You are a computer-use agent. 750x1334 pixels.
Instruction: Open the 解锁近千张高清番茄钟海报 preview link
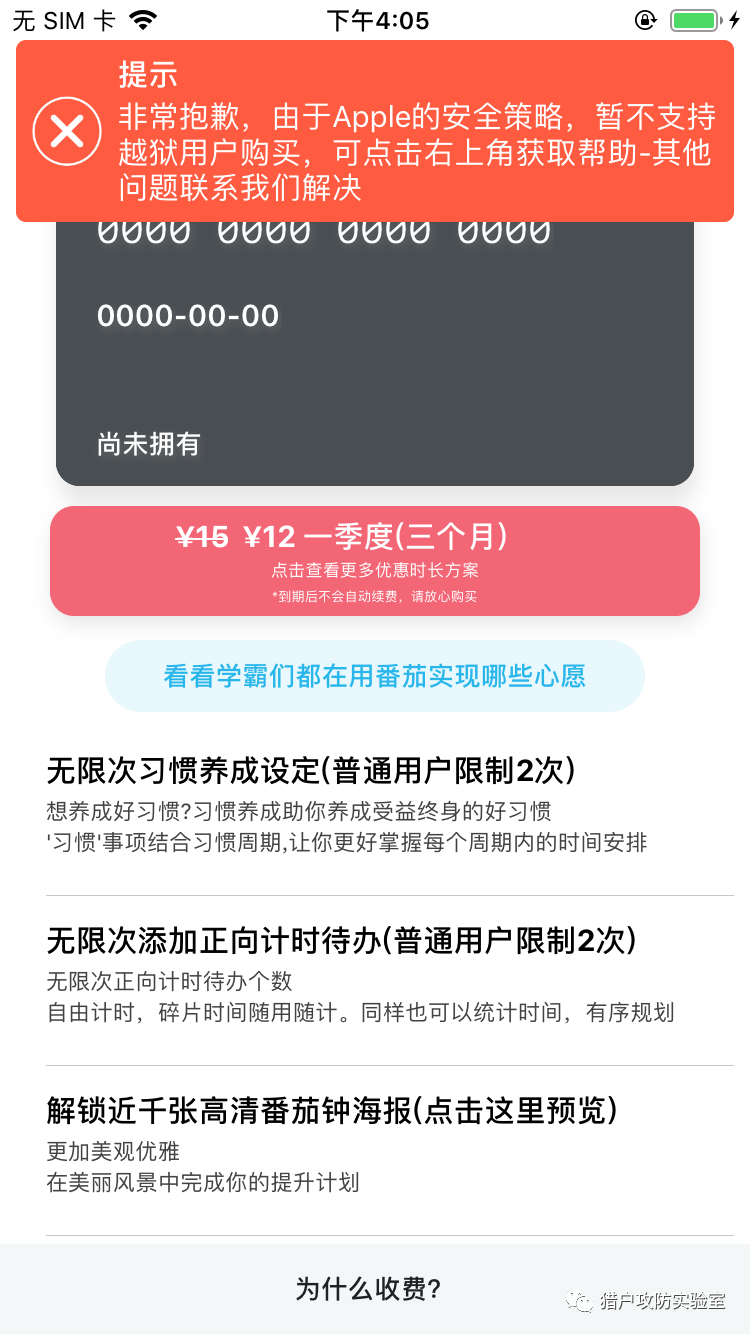pyautogui.click(x=330, y=1110)
